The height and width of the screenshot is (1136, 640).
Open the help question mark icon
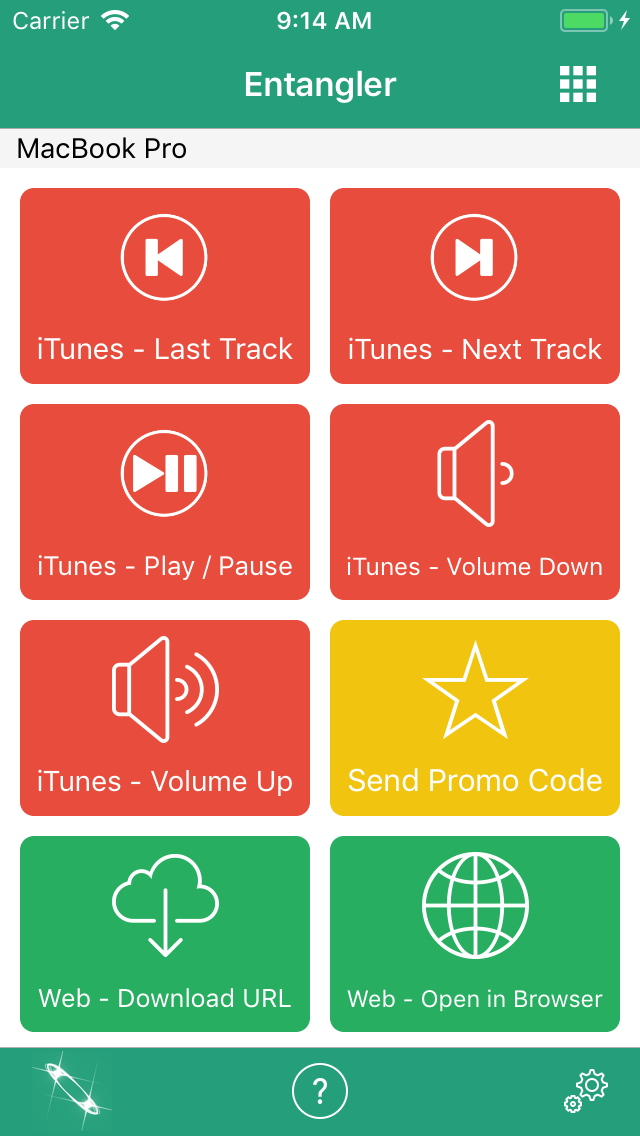click(x=320, y=1090)
